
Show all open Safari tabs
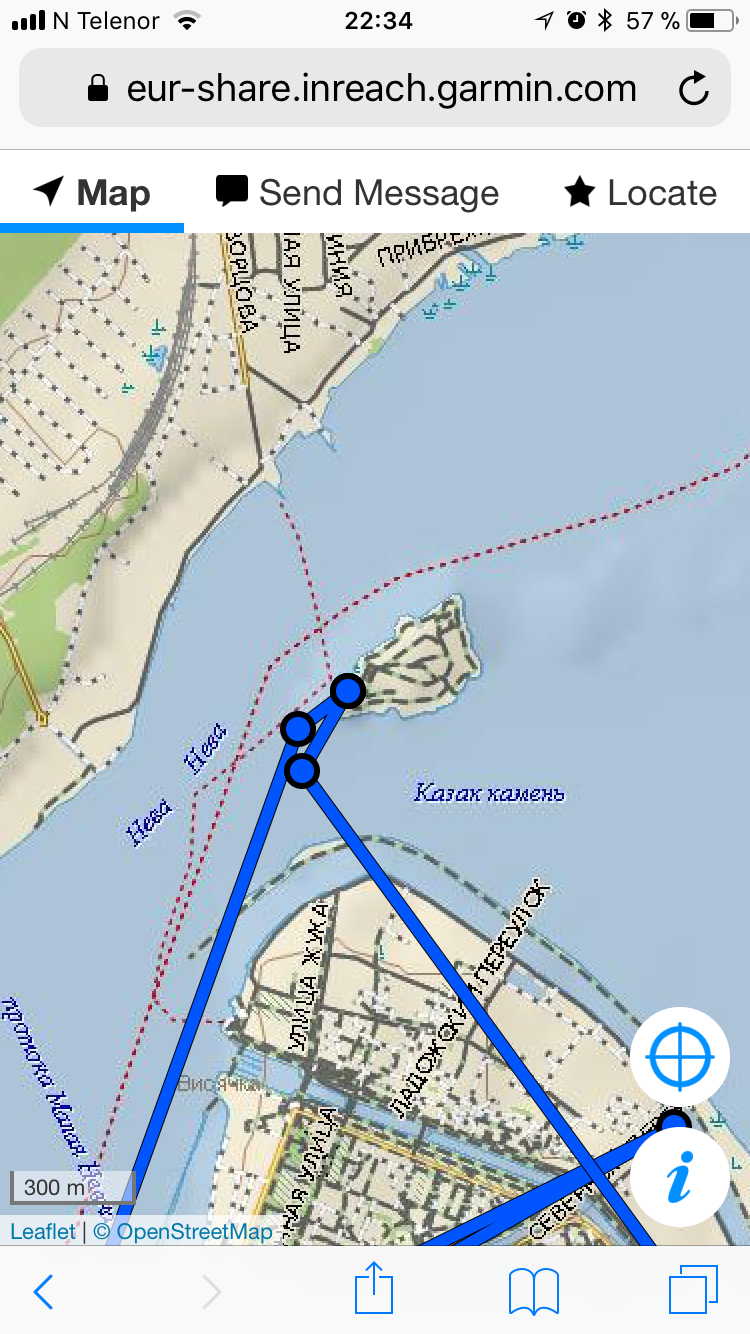[x=693, y=1290]
